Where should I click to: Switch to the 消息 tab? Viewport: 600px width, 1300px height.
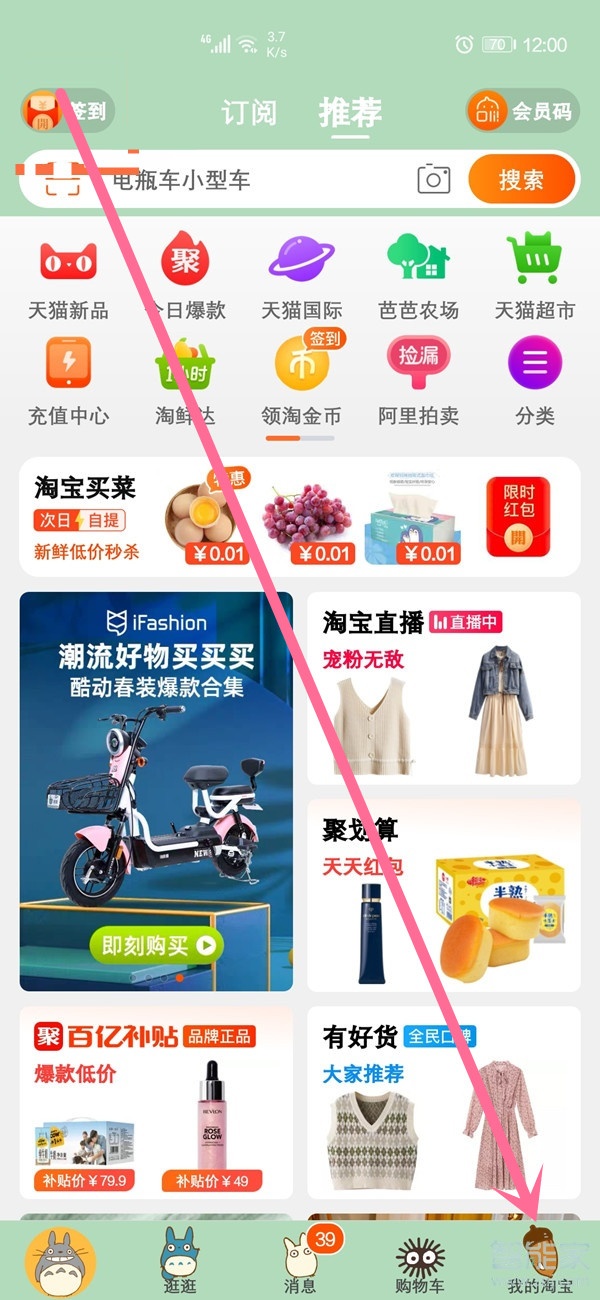point(300,1262)
